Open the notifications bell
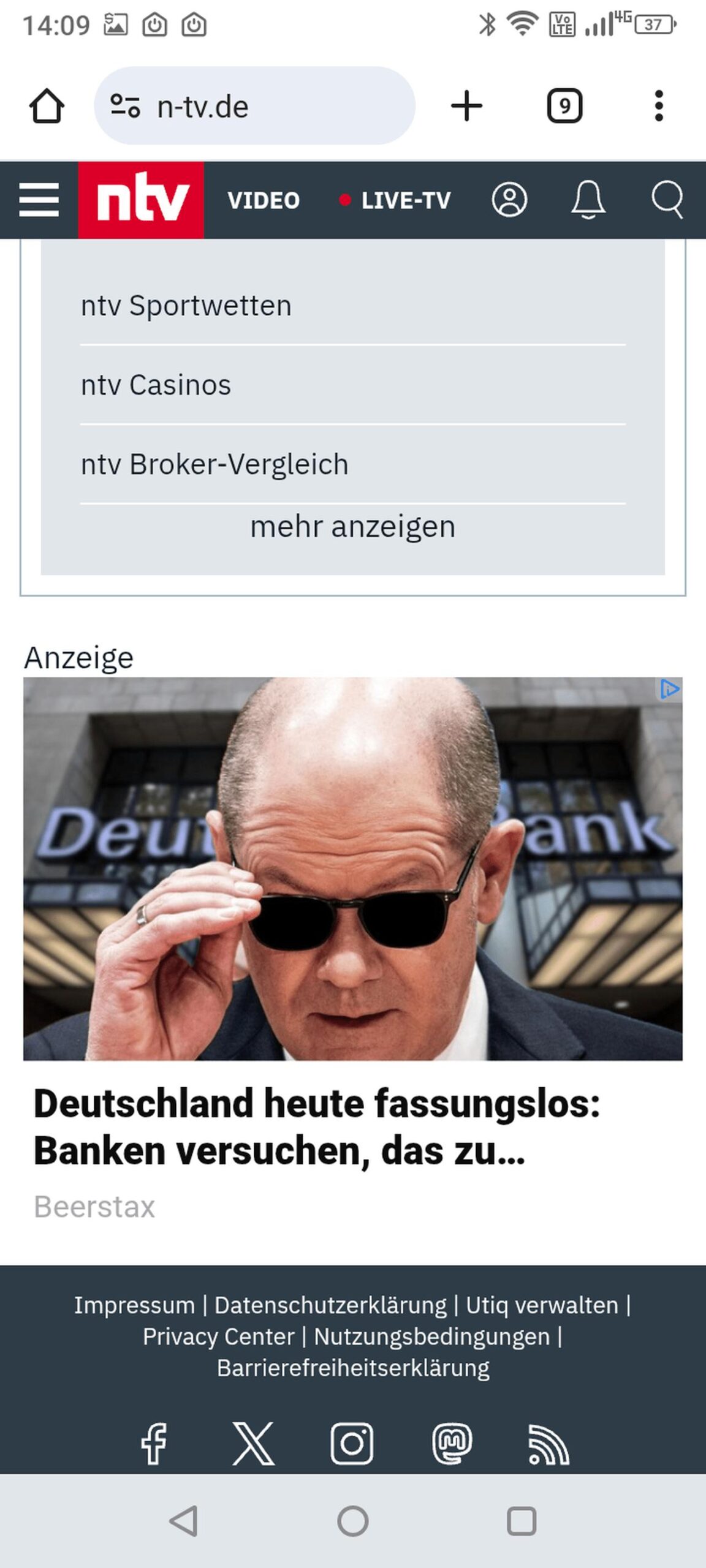Image resolution: width=706 pixels, height=1568 pixels. point(588,200)
